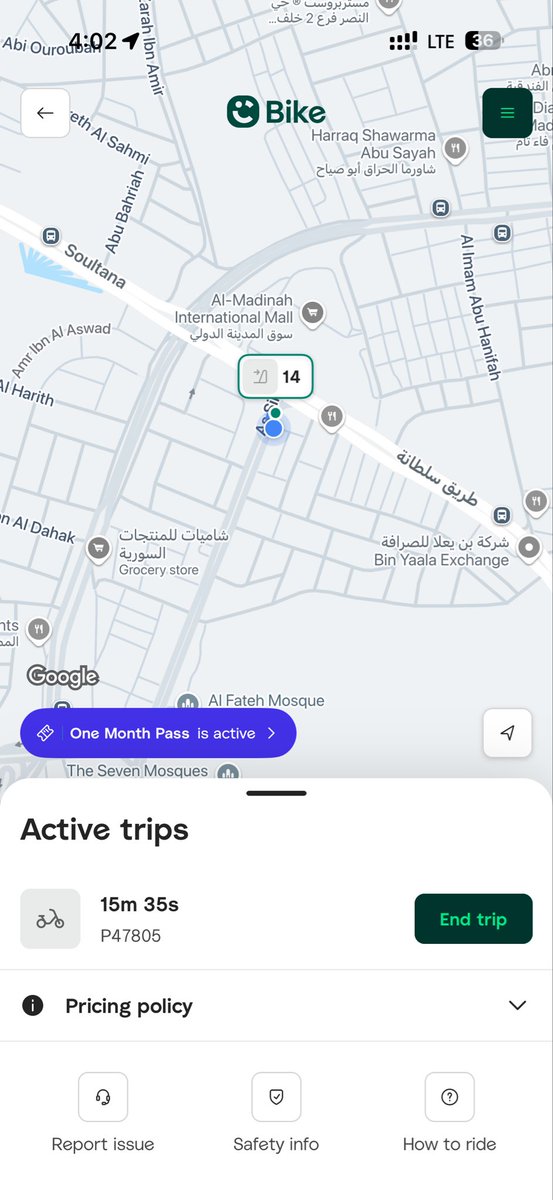Expand the Pricing policy section
This screenshot has width=553, height=1200.
point(276,1006)
